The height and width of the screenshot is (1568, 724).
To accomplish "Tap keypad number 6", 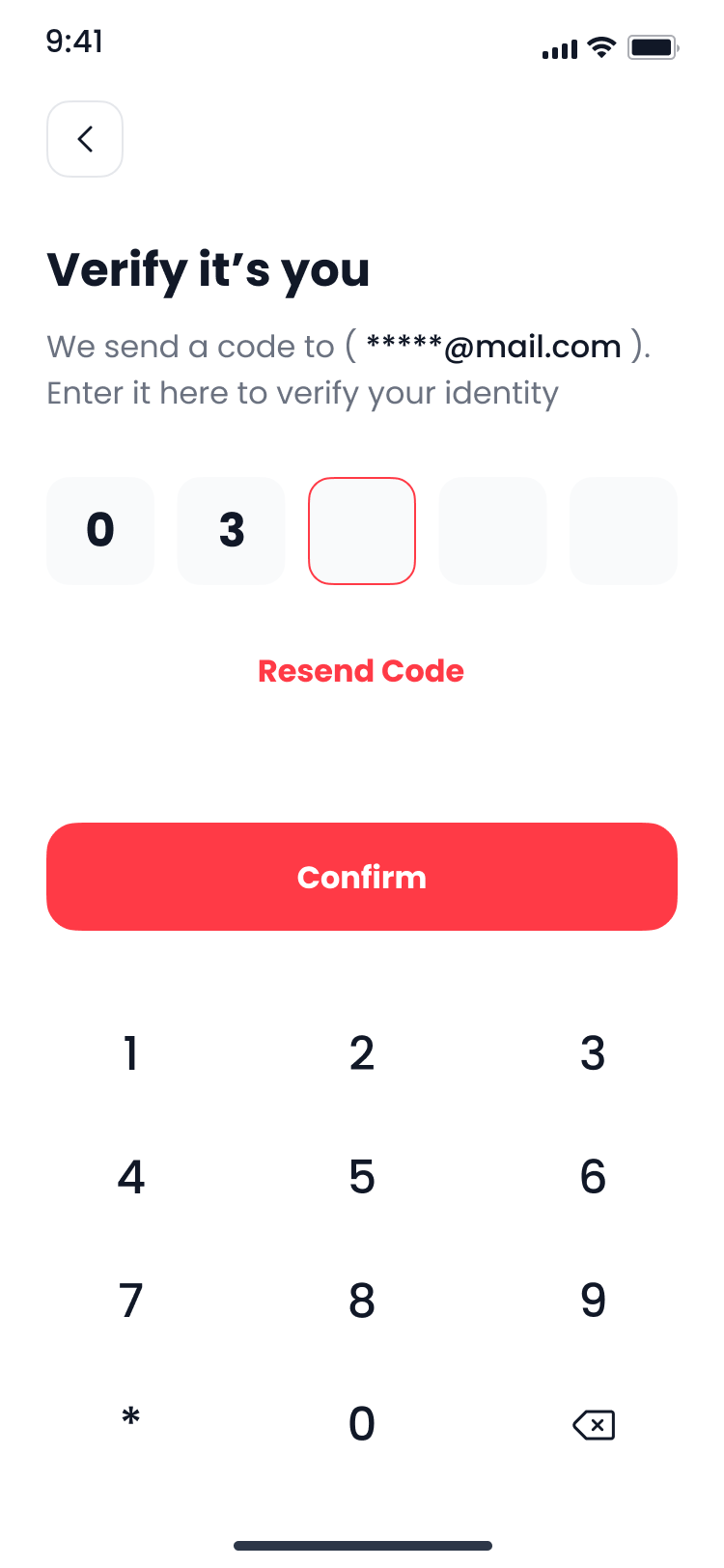I will pyautogui.click(x=593, y=1177).
